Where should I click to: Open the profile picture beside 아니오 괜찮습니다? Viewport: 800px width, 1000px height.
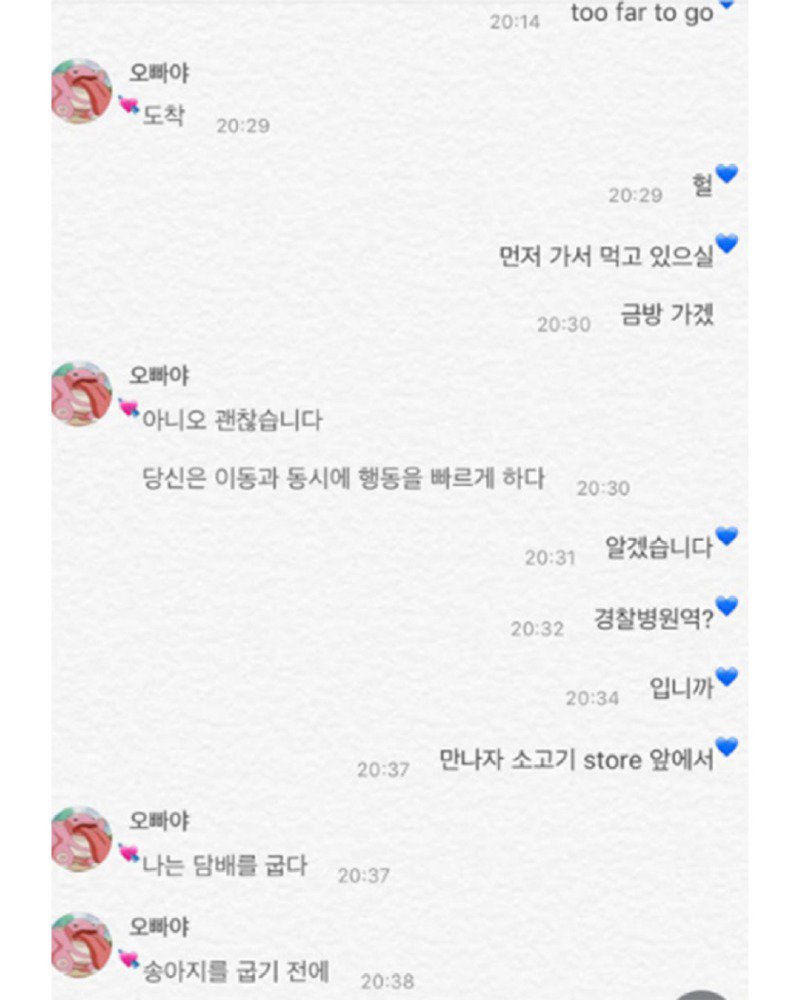tap(83, 397)
